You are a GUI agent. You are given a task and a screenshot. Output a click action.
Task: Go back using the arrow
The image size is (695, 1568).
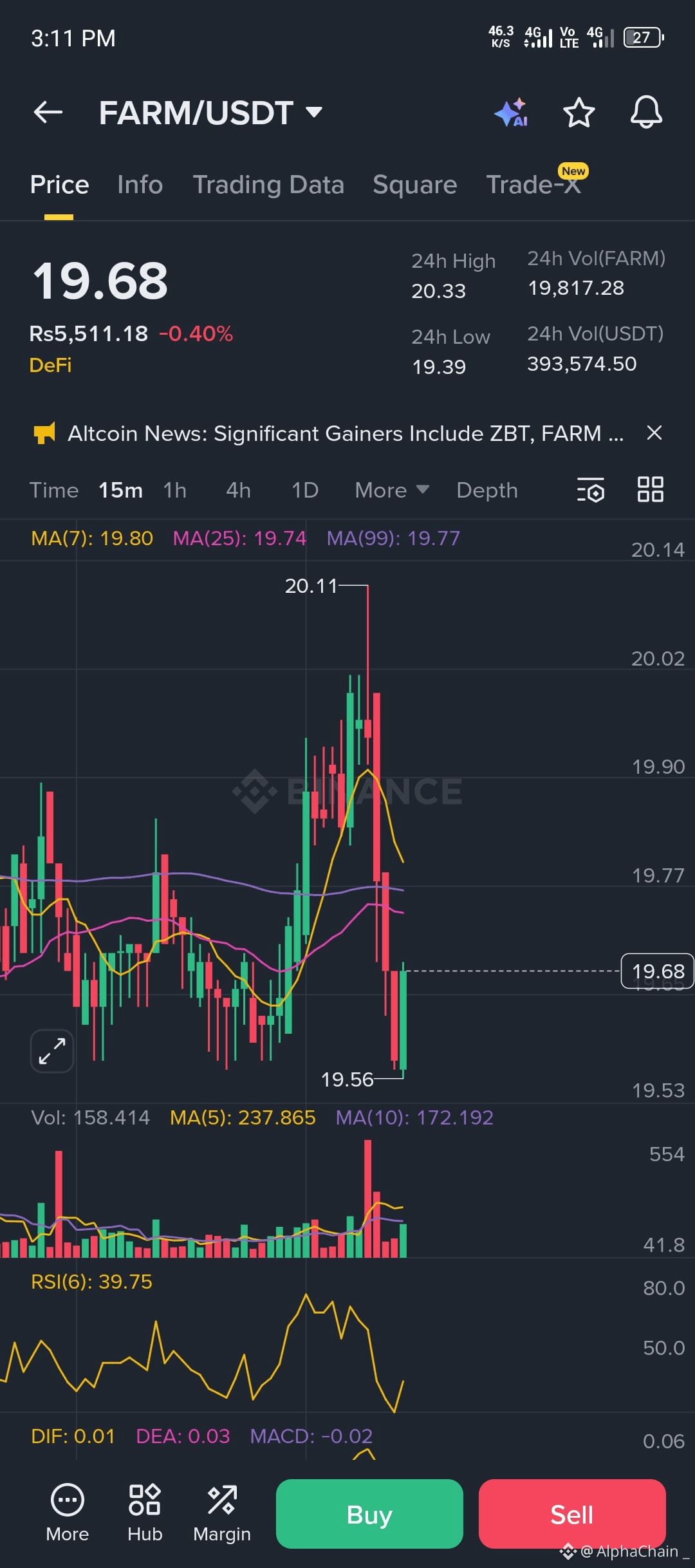point(48,112)
